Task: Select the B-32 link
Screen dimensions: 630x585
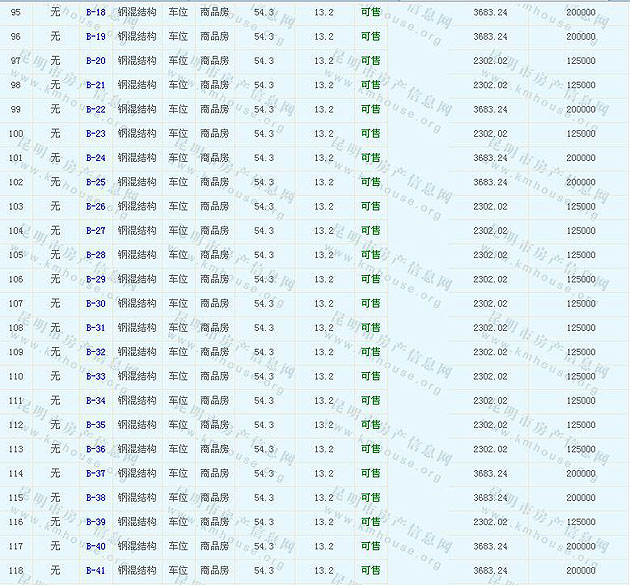Action: point(96,352)
